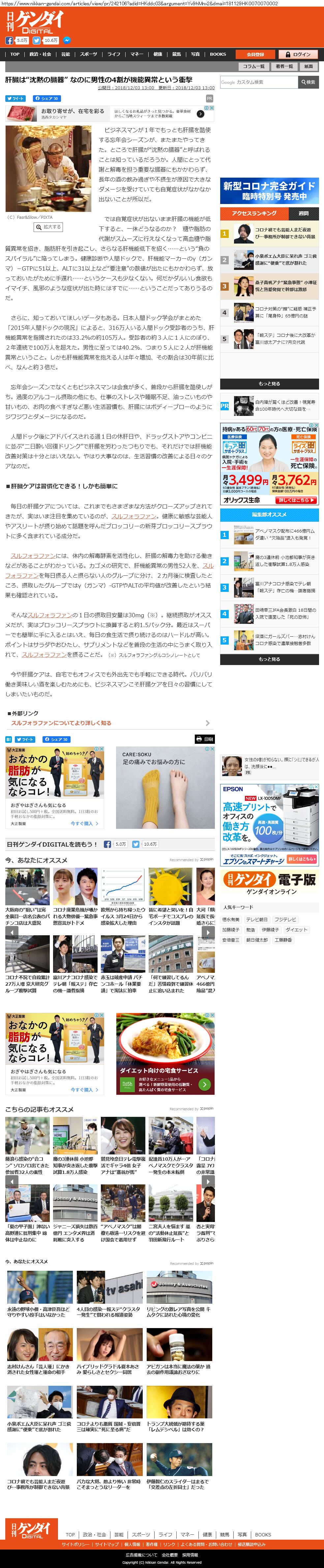Open first underlined スルフォラファン link in article
The image size is (324, 1568).
[x=134, y=516]
